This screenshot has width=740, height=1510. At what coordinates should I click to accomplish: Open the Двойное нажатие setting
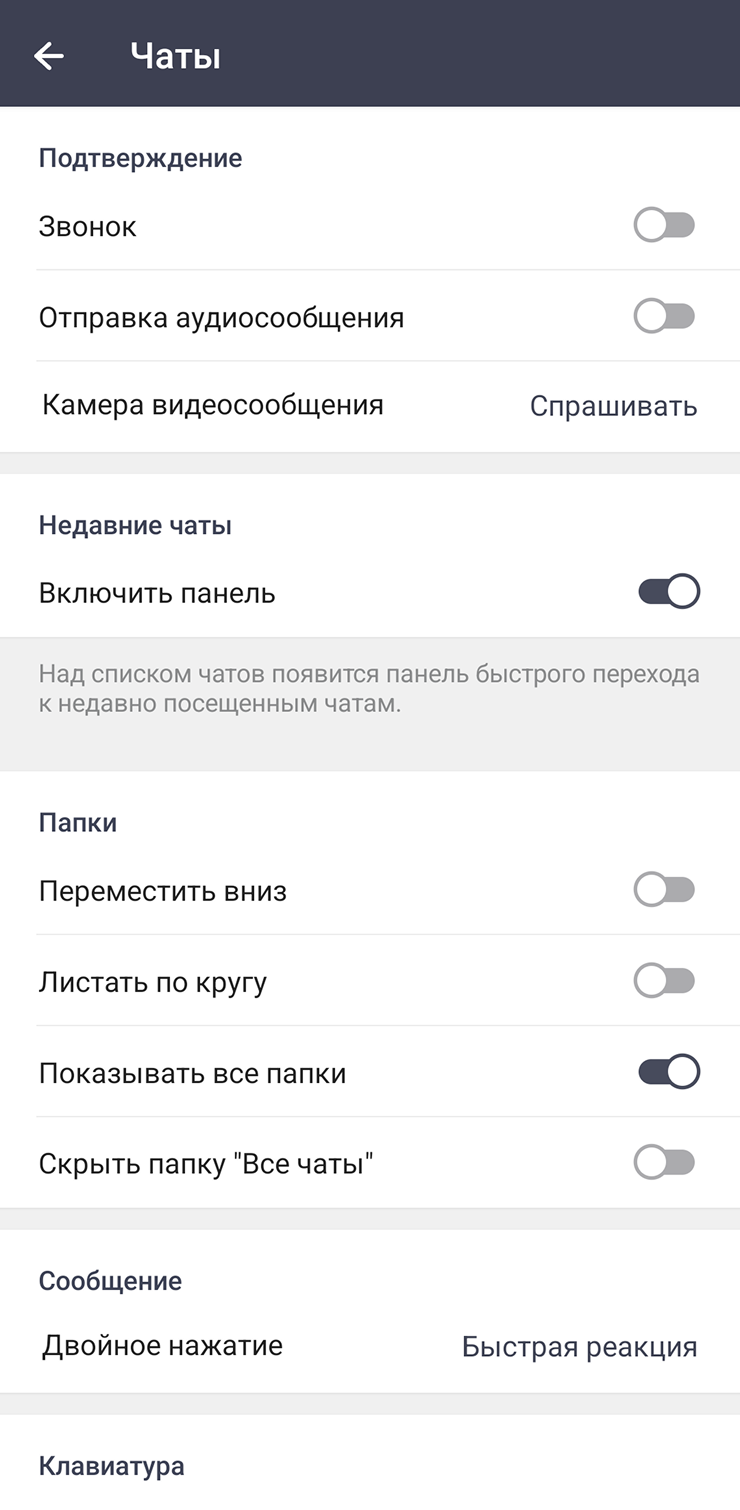click(369, 1346)
